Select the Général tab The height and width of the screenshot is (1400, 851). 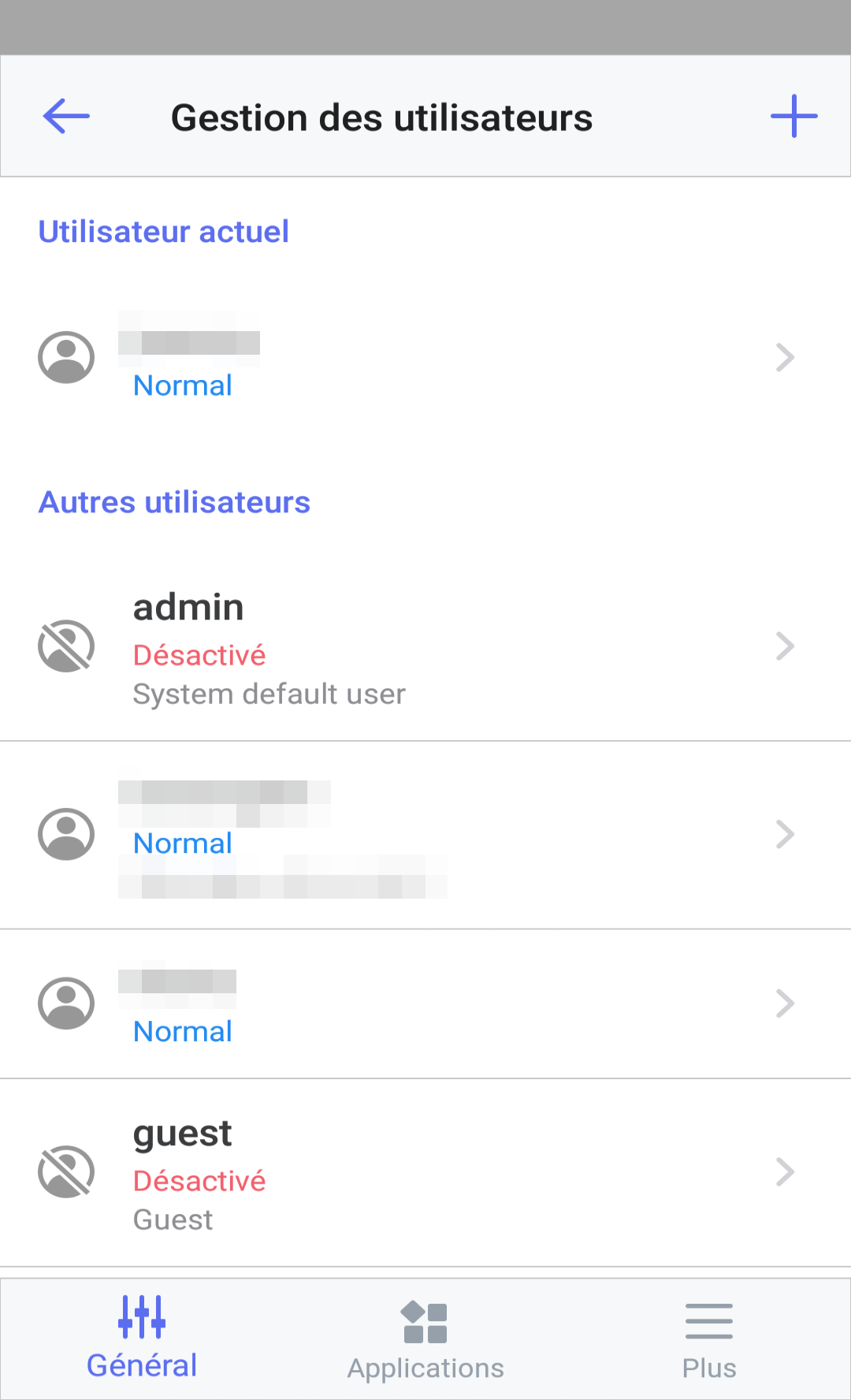point(142,1340)
